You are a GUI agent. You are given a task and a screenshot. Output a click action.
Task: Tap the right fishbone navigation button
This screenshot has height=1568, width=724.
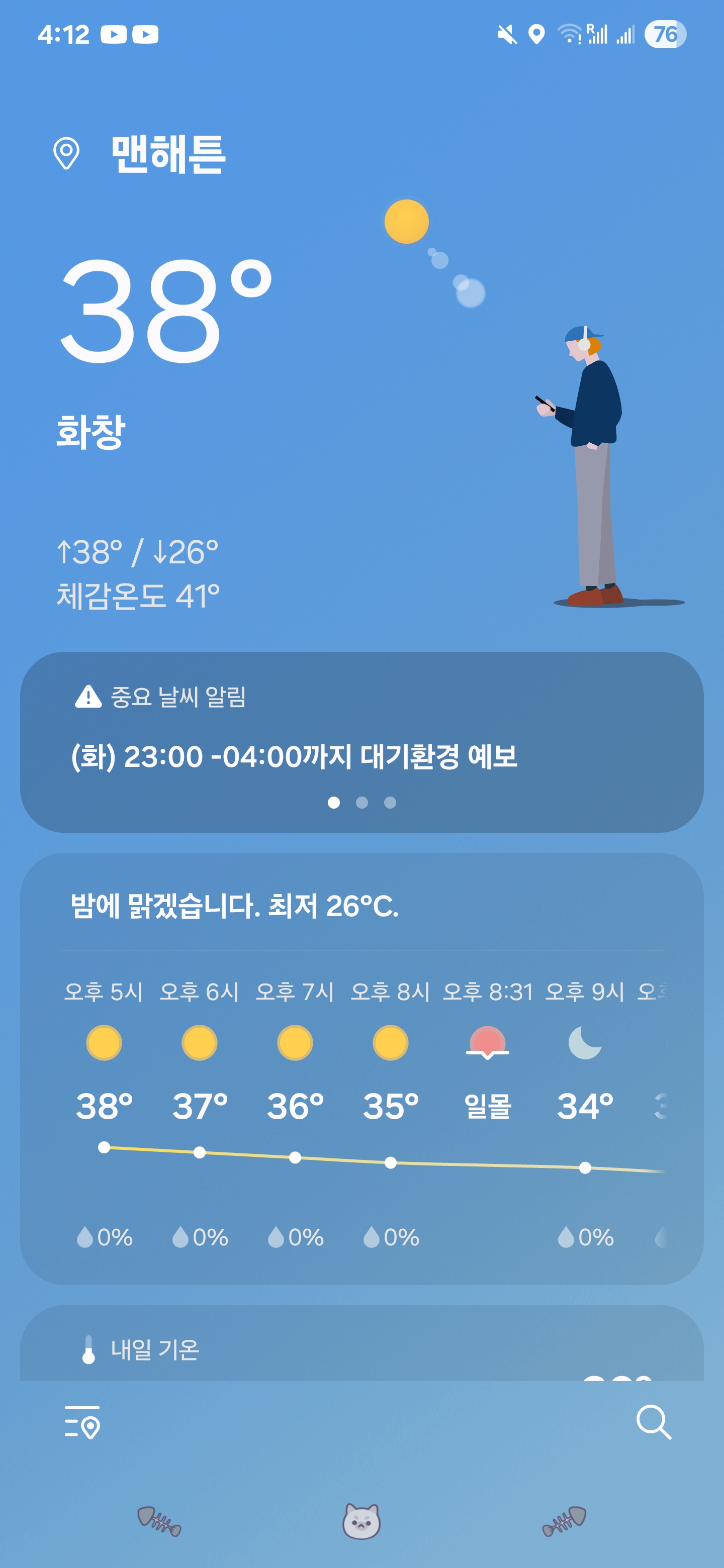click(x=564, y=1521)
